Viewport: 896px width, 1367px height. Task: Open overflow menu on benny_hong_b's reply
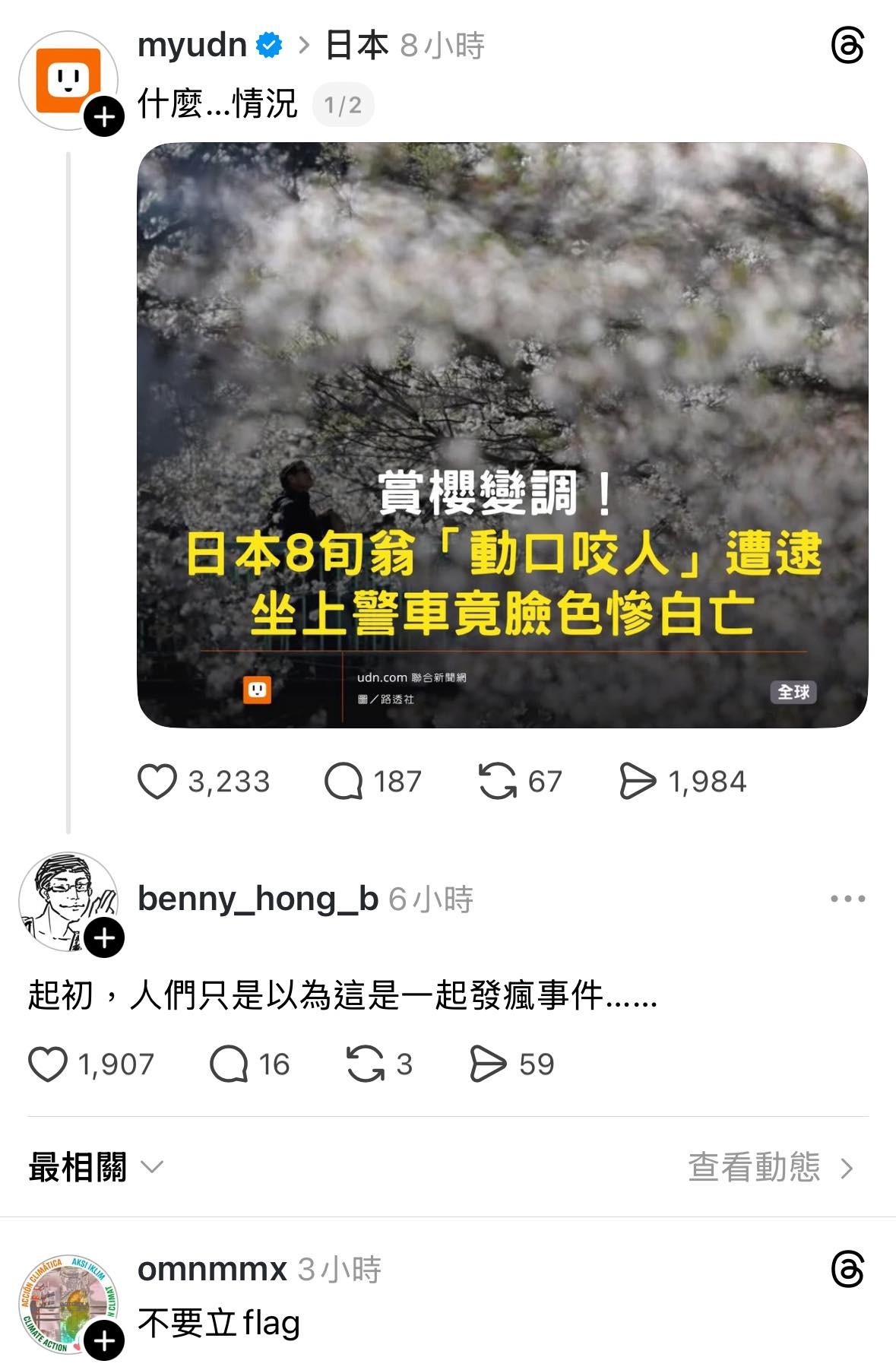847,899
